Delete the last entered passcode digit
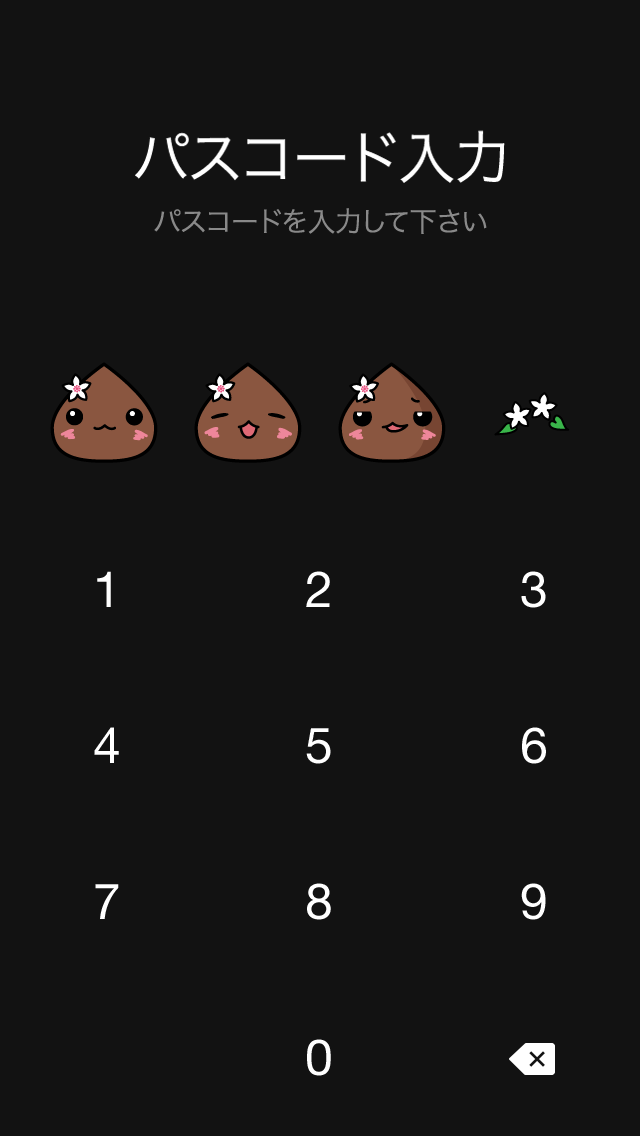Image resolution: width=640 pixels, height=1136 pixels. click(533, 1058)
